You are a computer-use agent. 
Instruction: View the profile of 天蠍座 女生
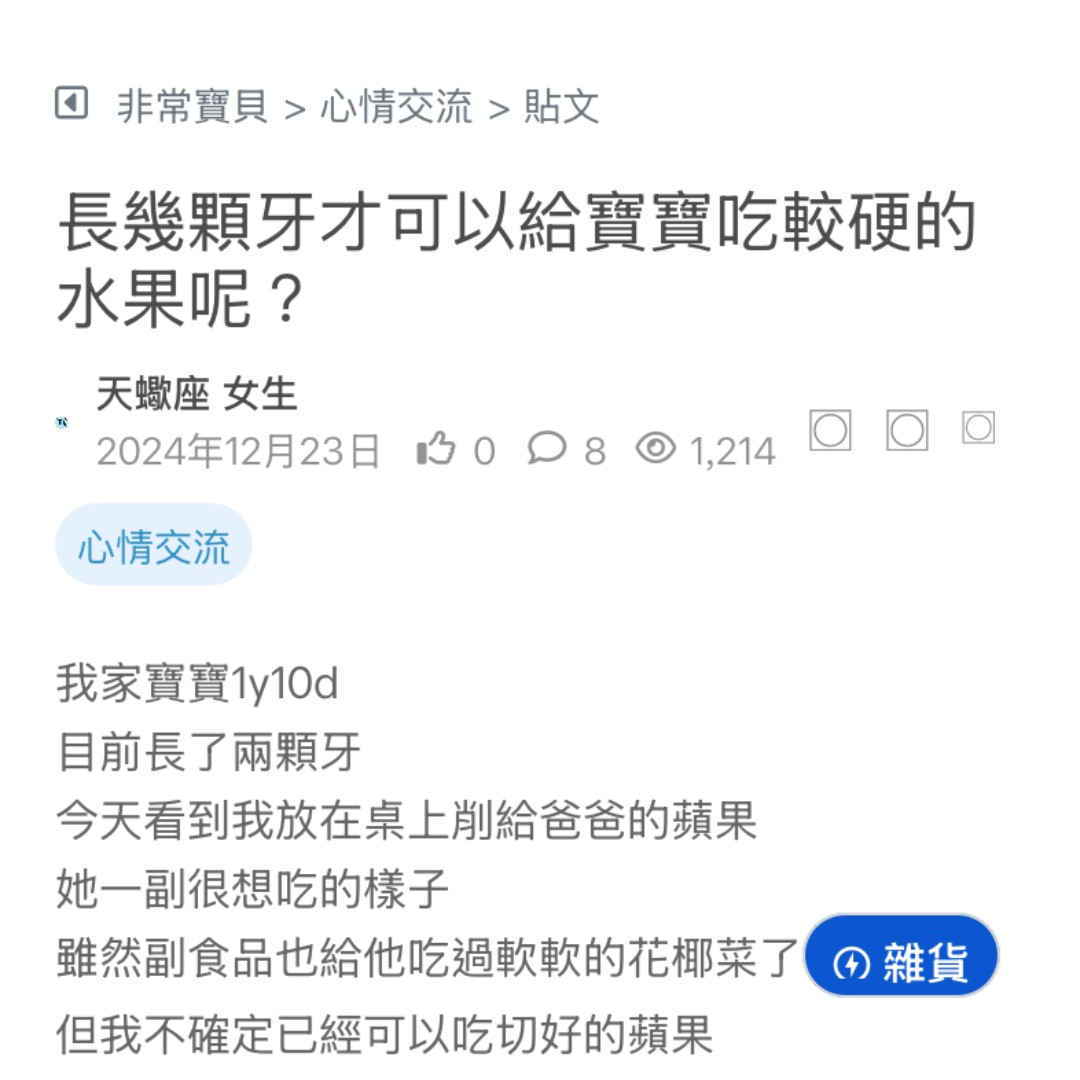[197, 394]
